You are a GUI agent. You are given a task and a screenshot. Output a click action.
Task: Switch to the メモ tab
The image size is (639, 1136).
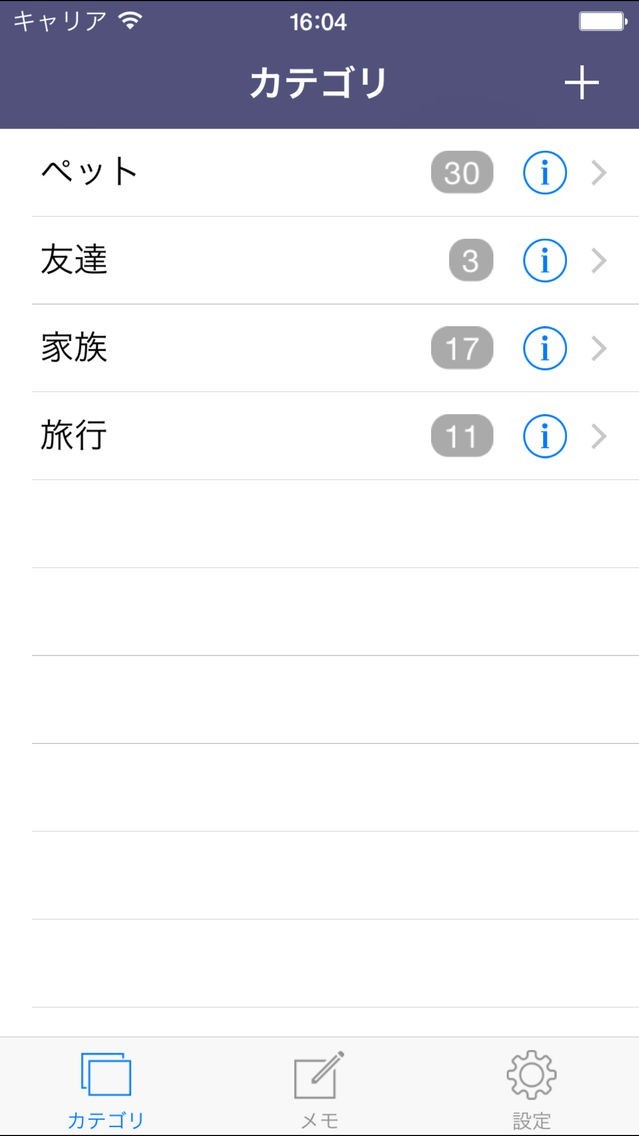(319, 1088)
